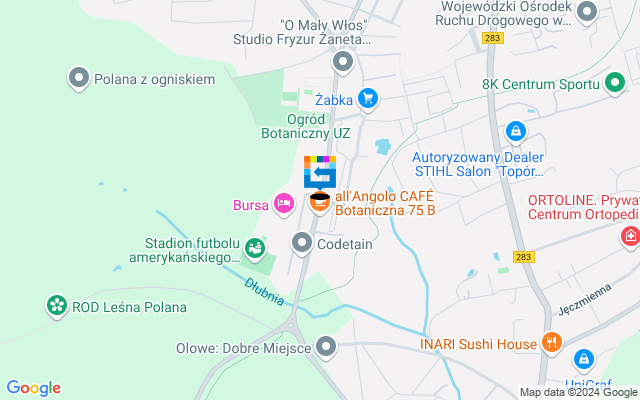
Task: Select the 8K Centrum Sportu marker
Action: click(x=616, y=84)
